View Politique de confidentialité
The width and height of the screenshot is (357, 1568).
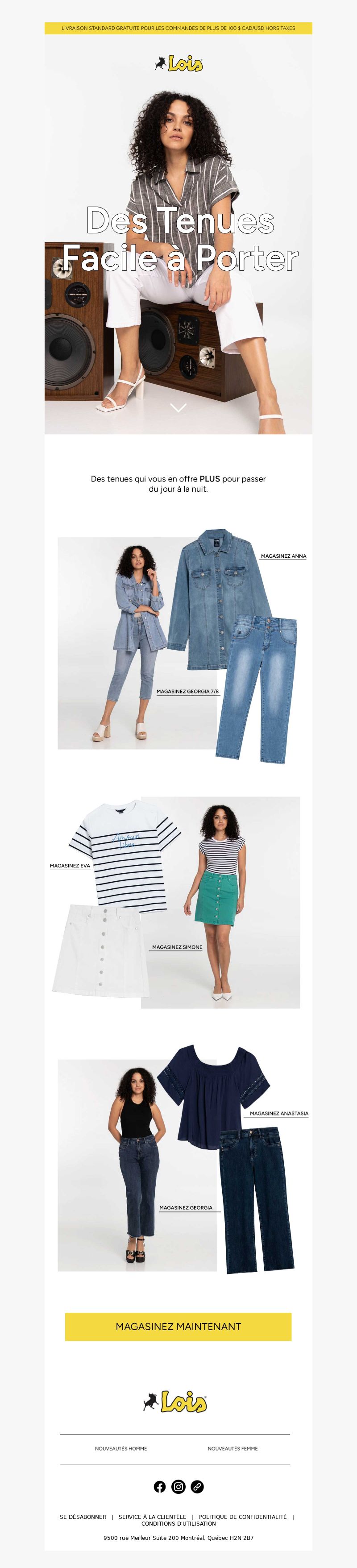[242, 1517]
